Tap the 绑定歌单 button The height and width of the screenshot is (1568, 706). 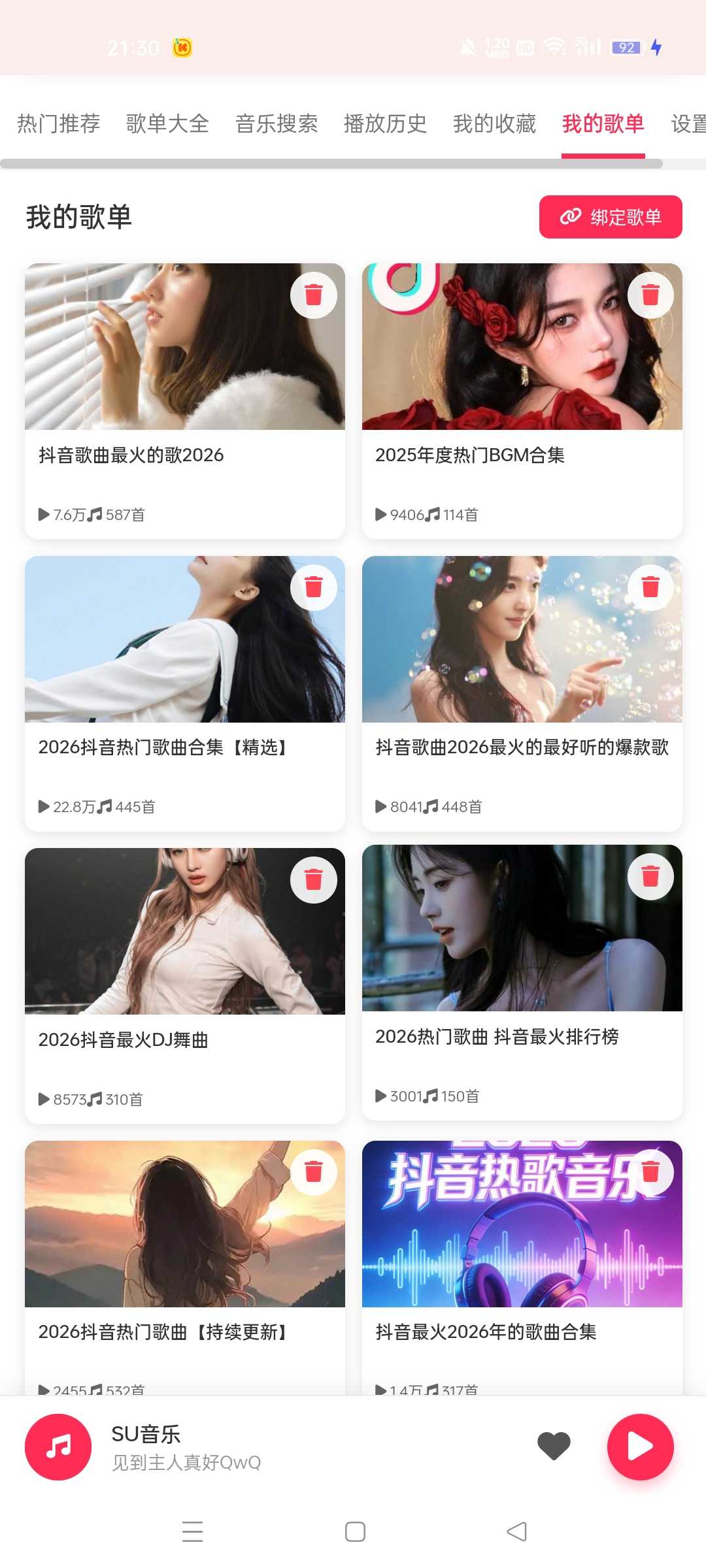(x=611, y=217)
